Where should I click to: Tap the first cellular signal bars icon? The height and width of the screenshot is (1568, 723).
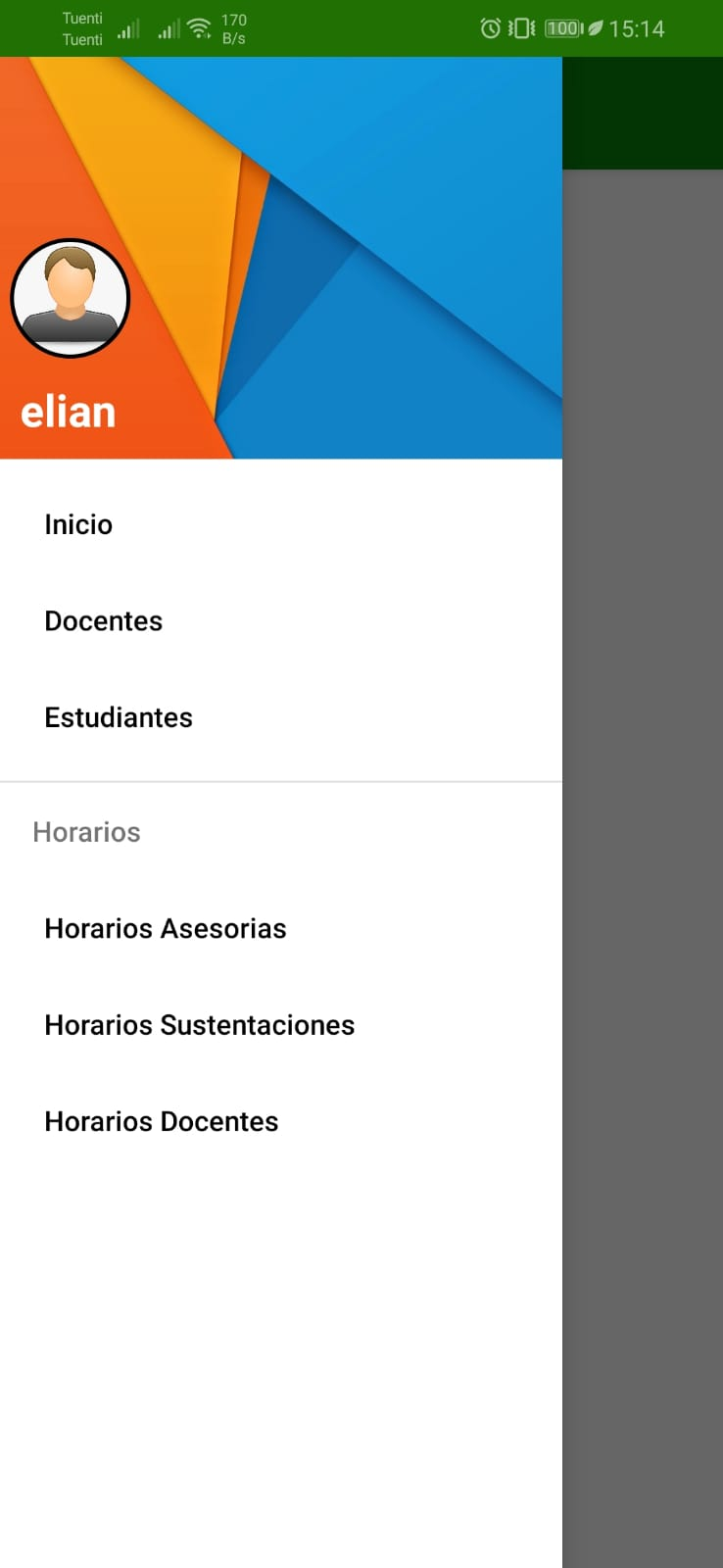point(127,28)
